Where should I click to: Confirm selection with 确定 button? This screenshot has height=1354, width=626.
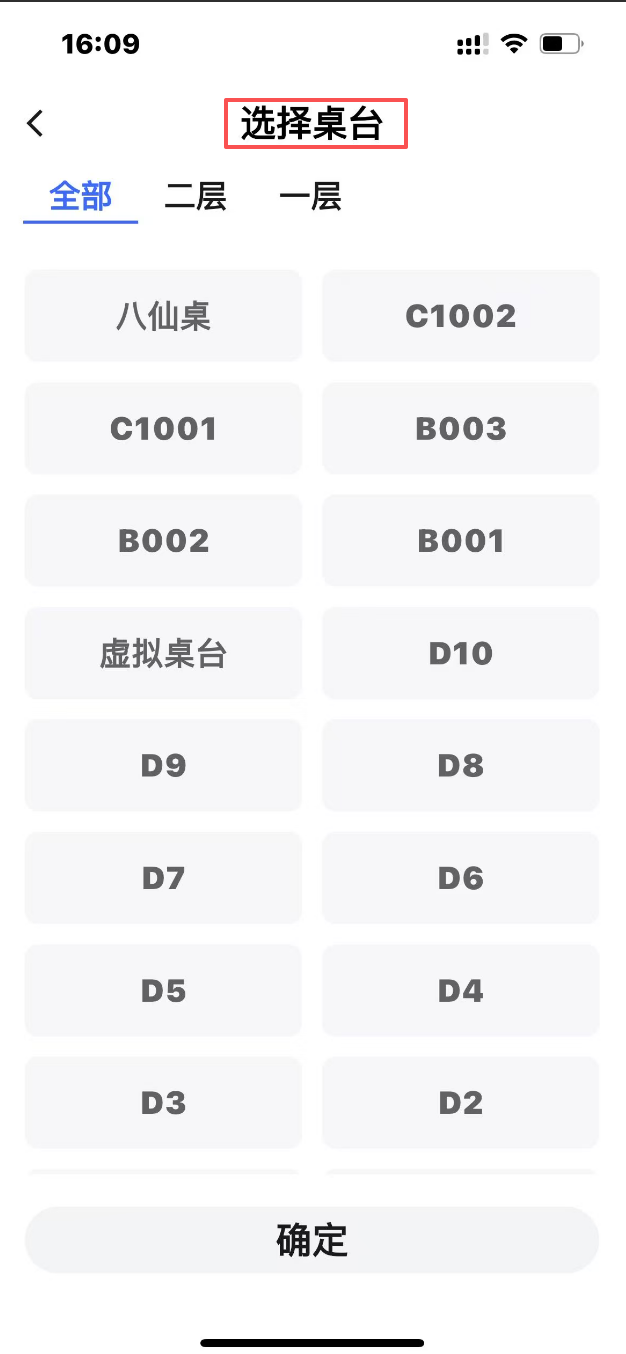point(312,1240)
